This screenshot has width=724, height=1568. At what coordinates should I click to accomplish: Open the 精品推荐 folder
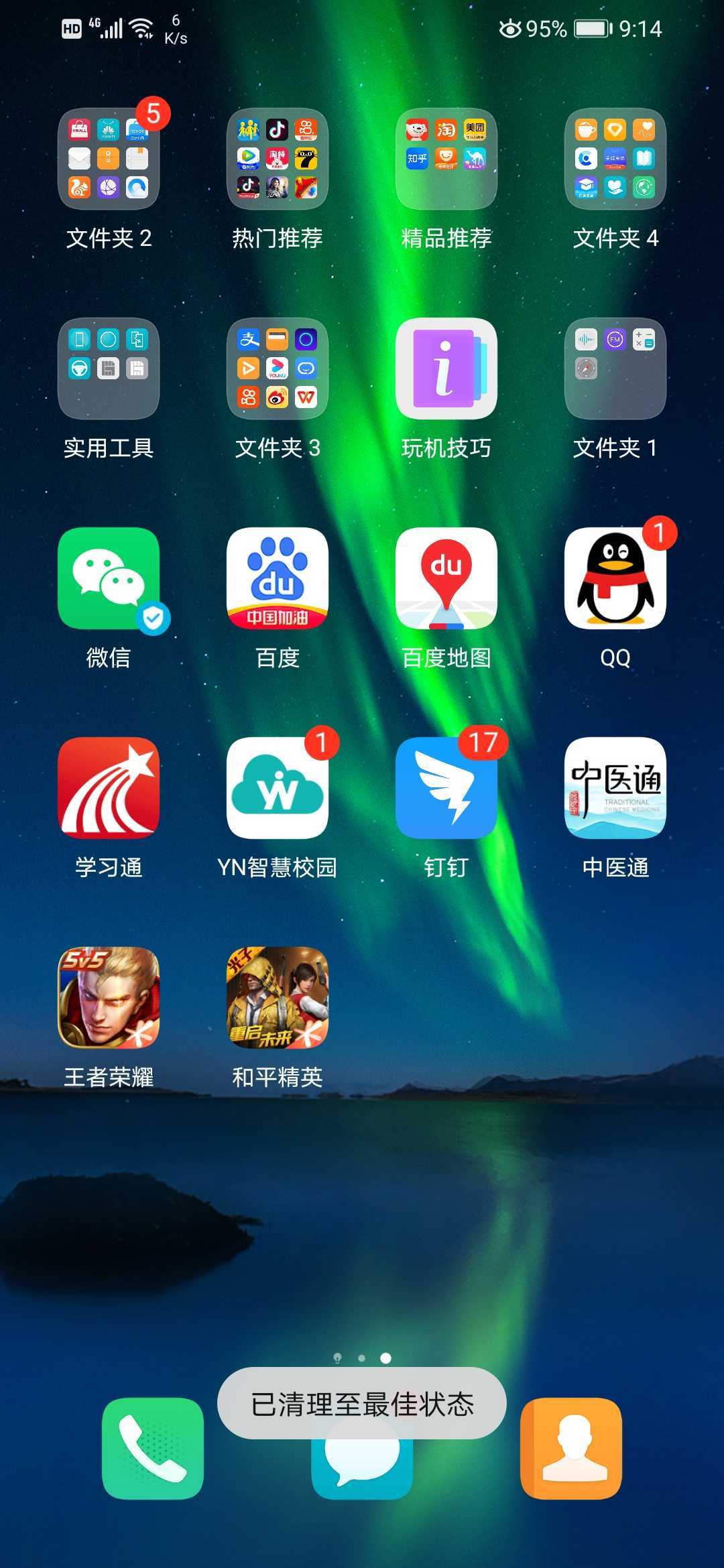point(446,159)
